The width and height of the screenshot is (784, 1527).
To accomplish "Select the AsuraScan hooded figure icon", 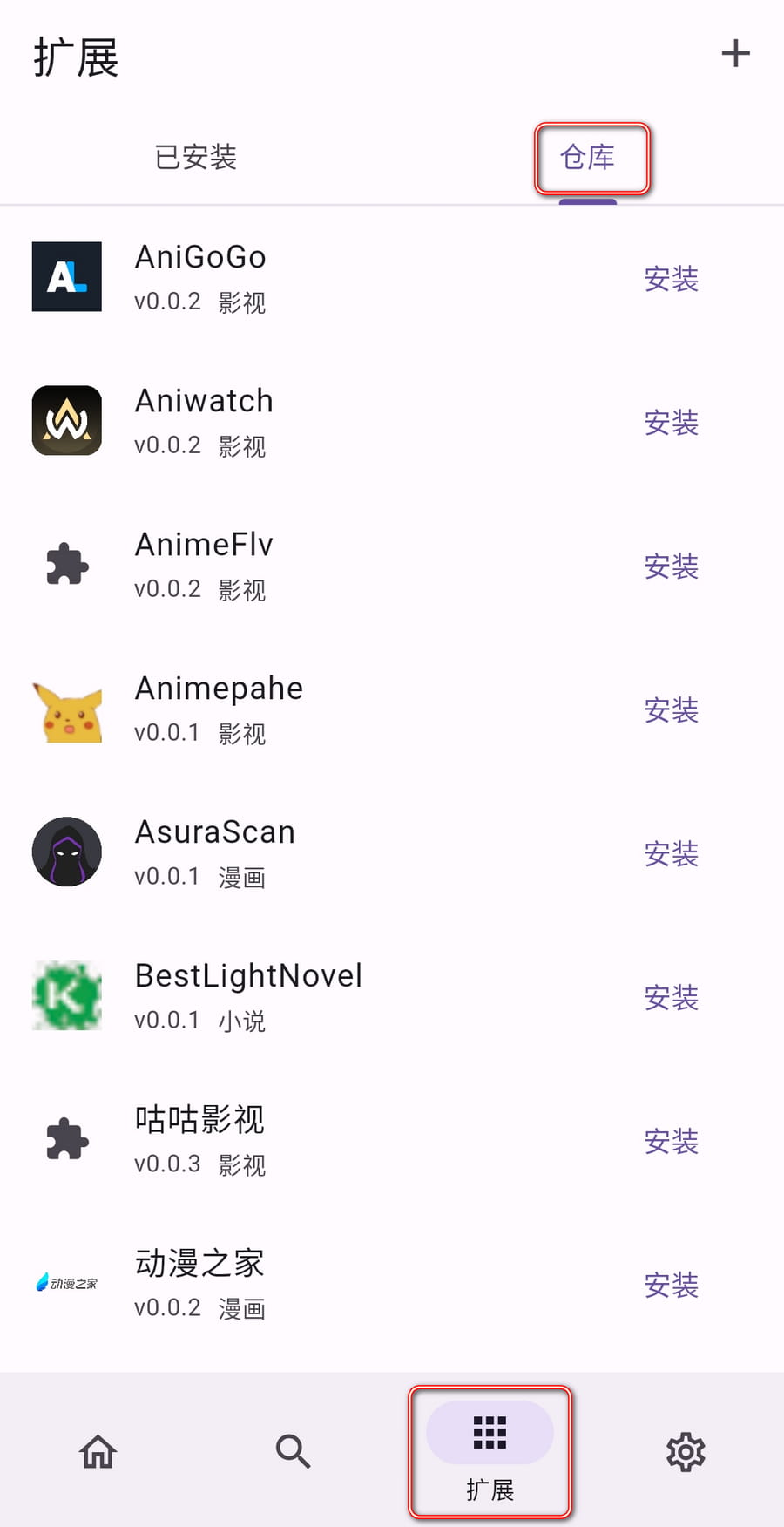I will click(67, 852).
